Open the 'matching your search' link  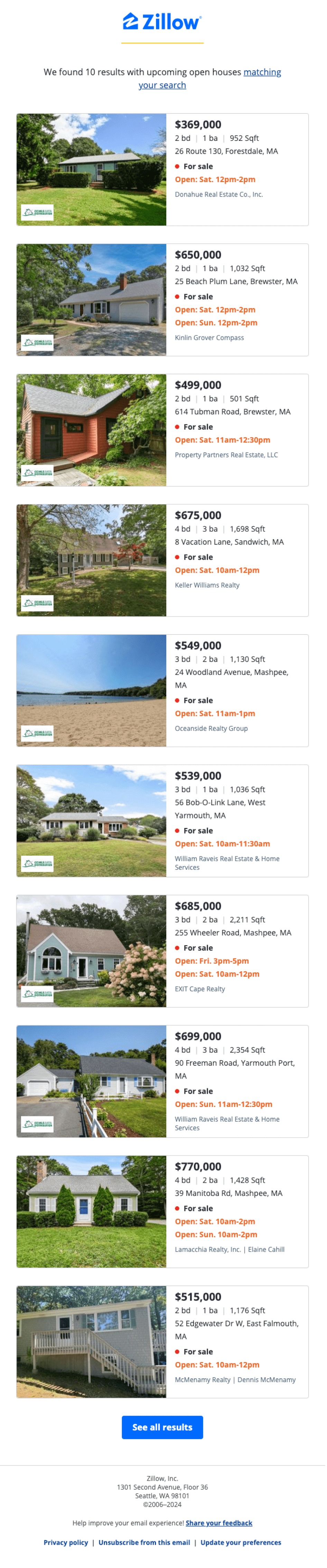(x=262, y=72)
